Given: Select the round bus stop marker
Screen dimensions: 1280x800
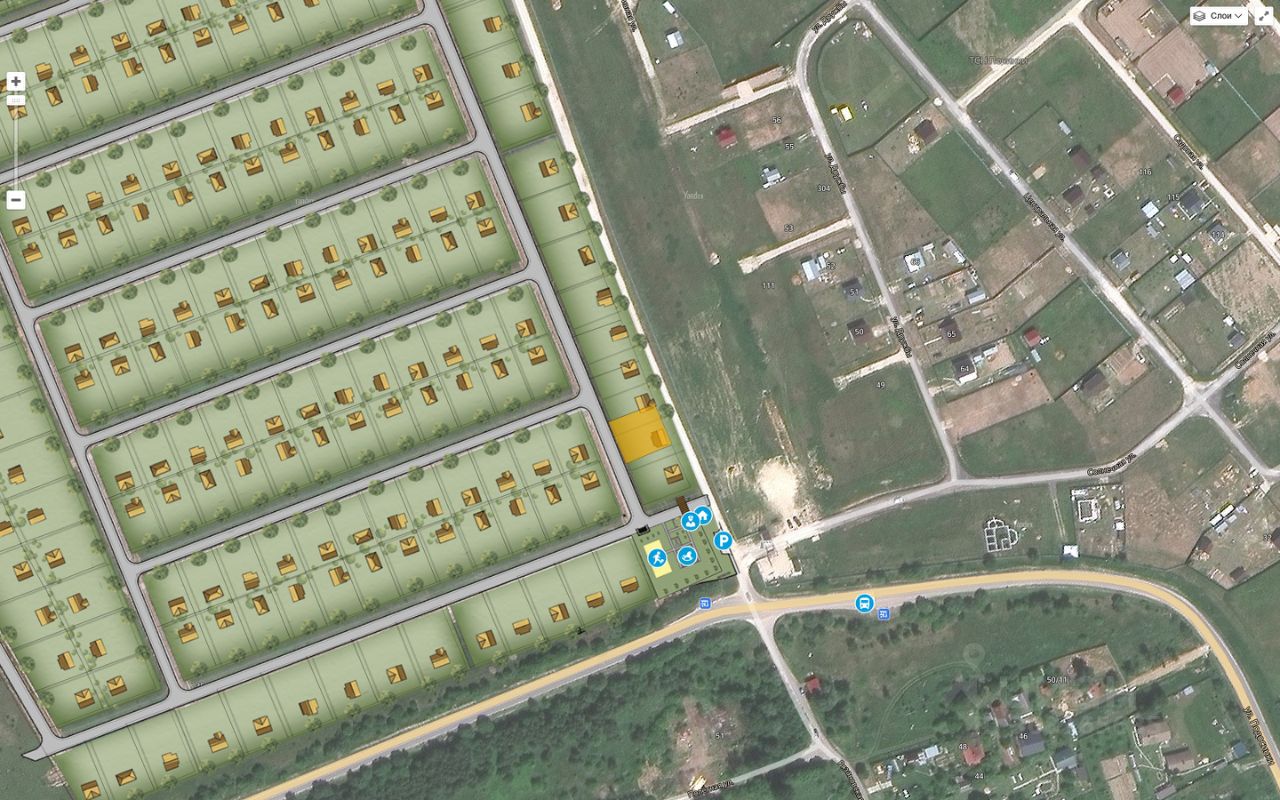Looking at the screenshot, I should click(x=864, y=604).
